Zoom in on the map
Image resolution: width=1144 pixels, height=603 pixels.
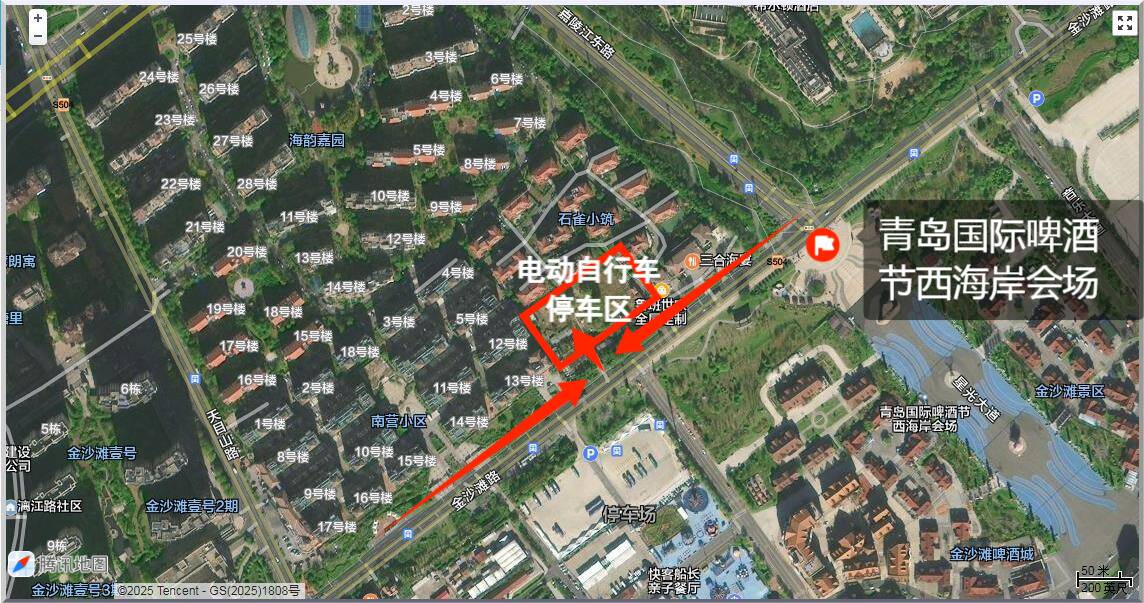tap(38, 18)
